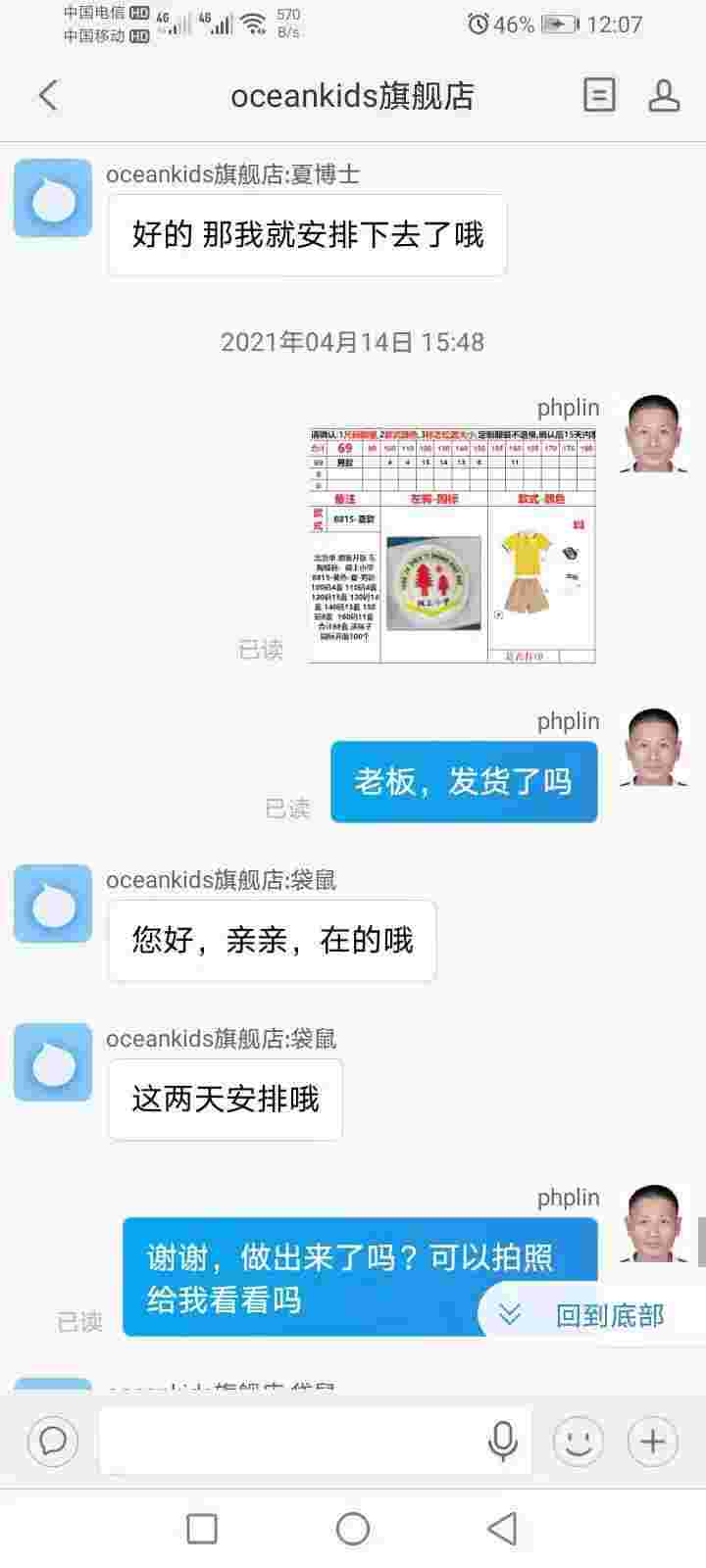Open the emoji picker
This screenshot has width=706, height=1568.
click(578, 1441)
